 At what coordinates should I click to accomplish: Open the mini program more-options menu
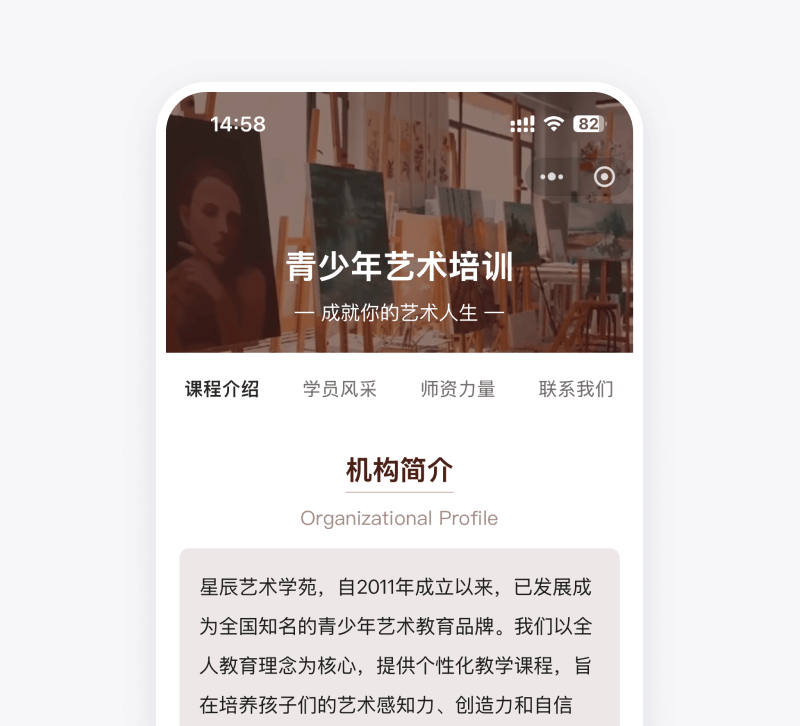[x=552, y=177]
